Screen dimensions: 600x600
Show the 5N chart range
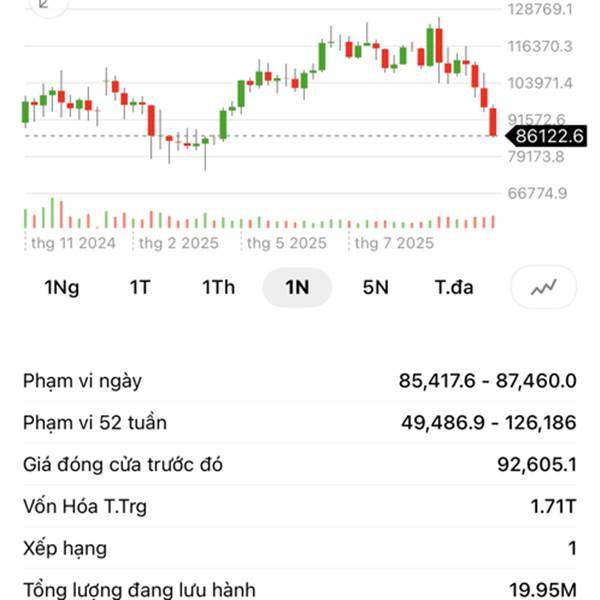tap(376, 287)
